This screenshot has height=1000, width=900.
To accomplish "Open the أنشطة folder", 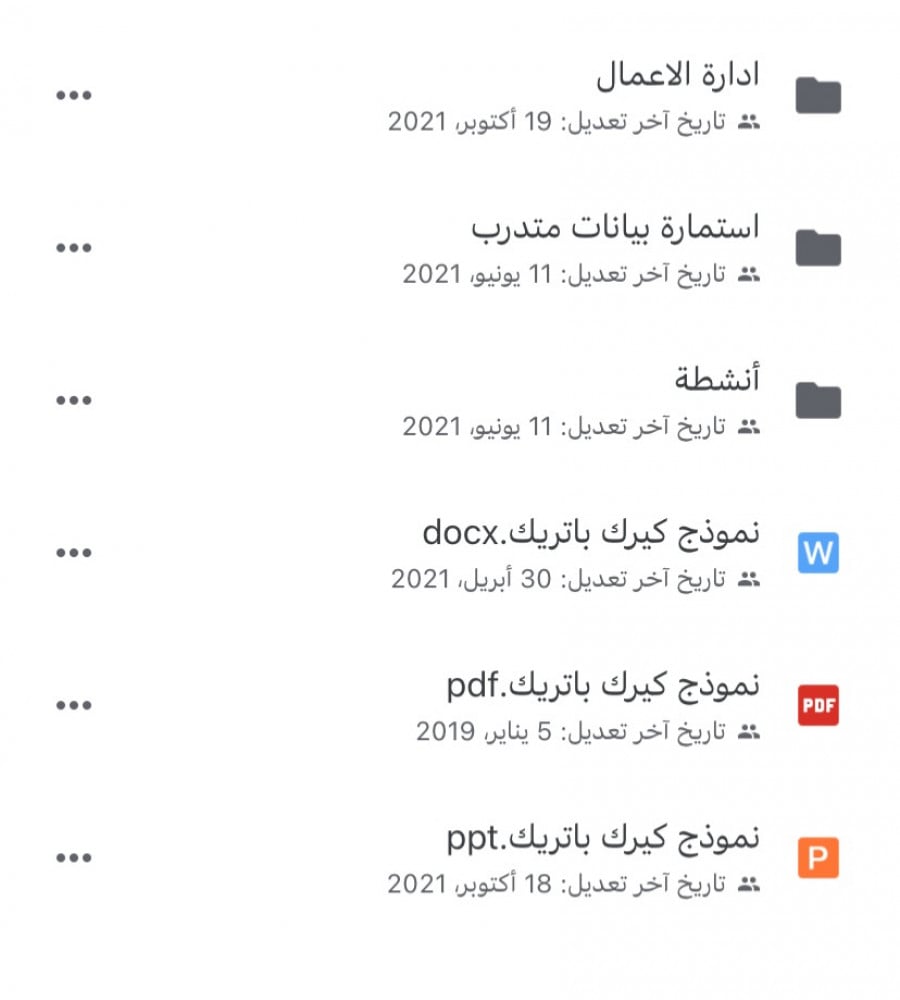I will (716, 380).
